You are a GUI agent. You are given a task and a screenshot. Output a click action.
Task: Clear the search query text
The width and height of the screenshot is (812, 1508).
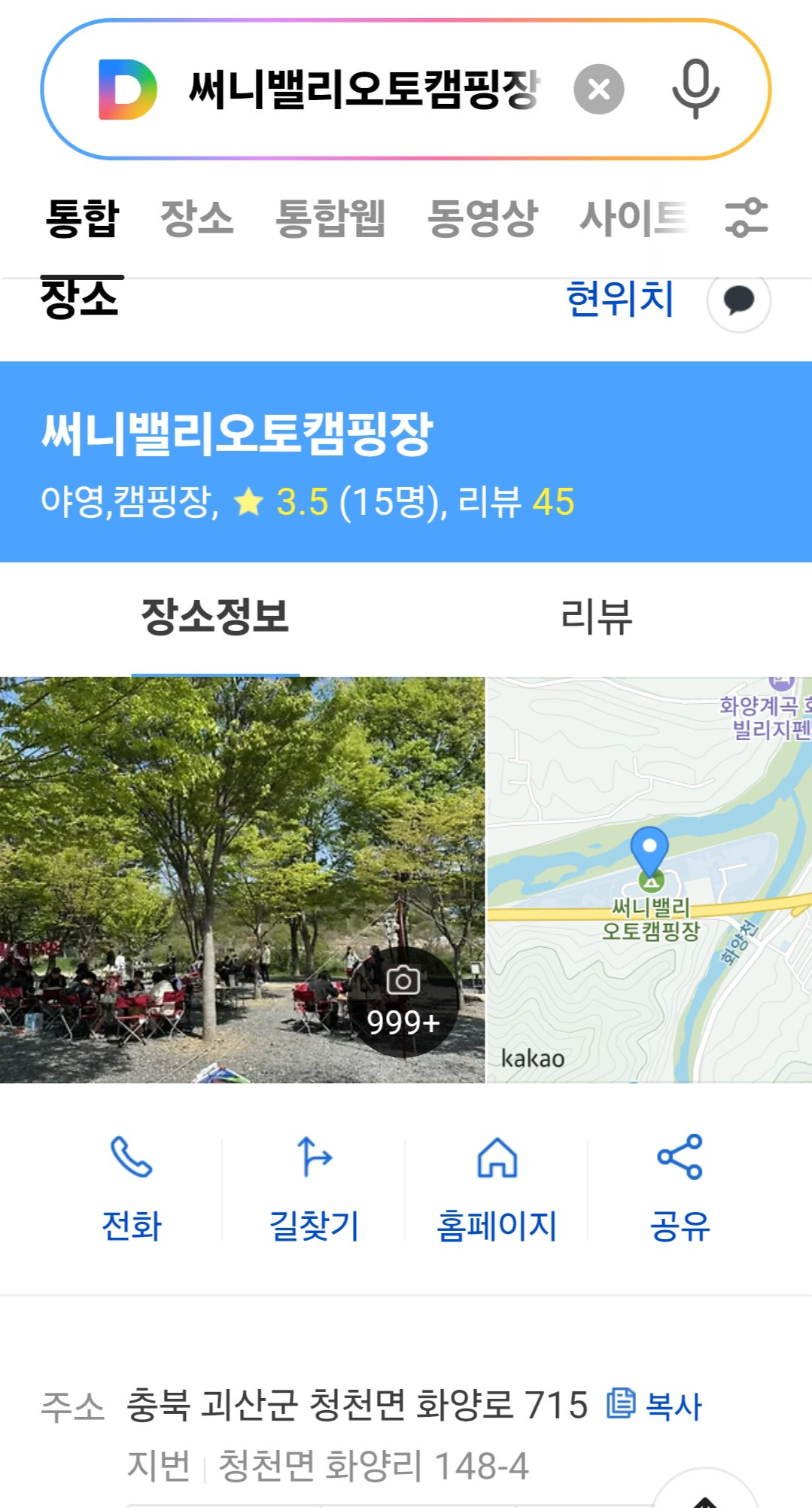click(599, 90)
